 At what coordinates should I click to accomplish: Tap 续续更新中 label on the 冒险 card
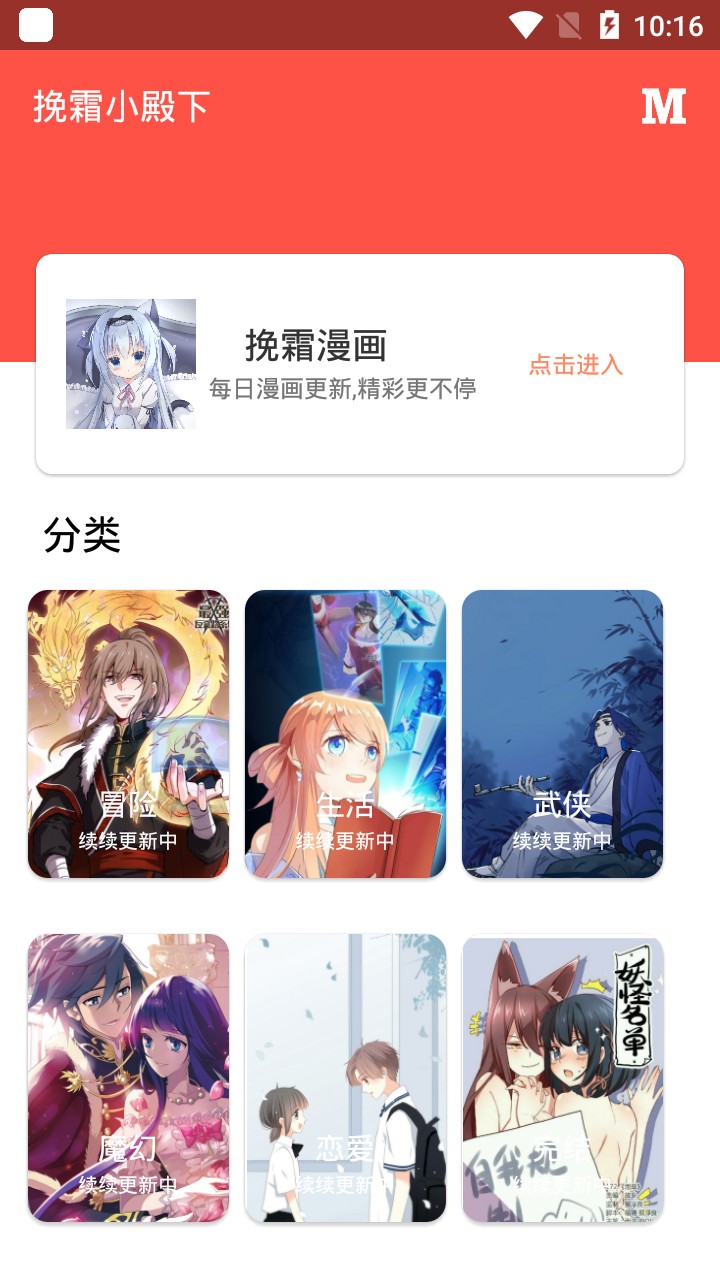point(127,841)
